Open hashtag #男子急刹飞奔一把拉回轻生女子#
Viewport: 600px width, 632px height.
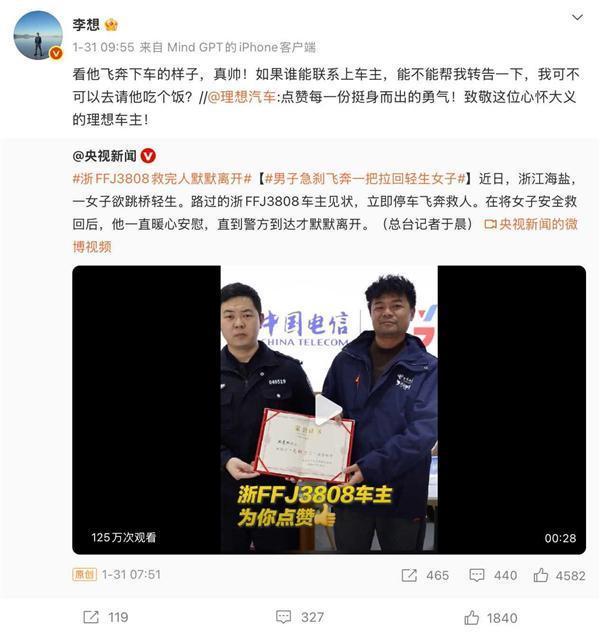pyautogui.click(x=366, y=177)
